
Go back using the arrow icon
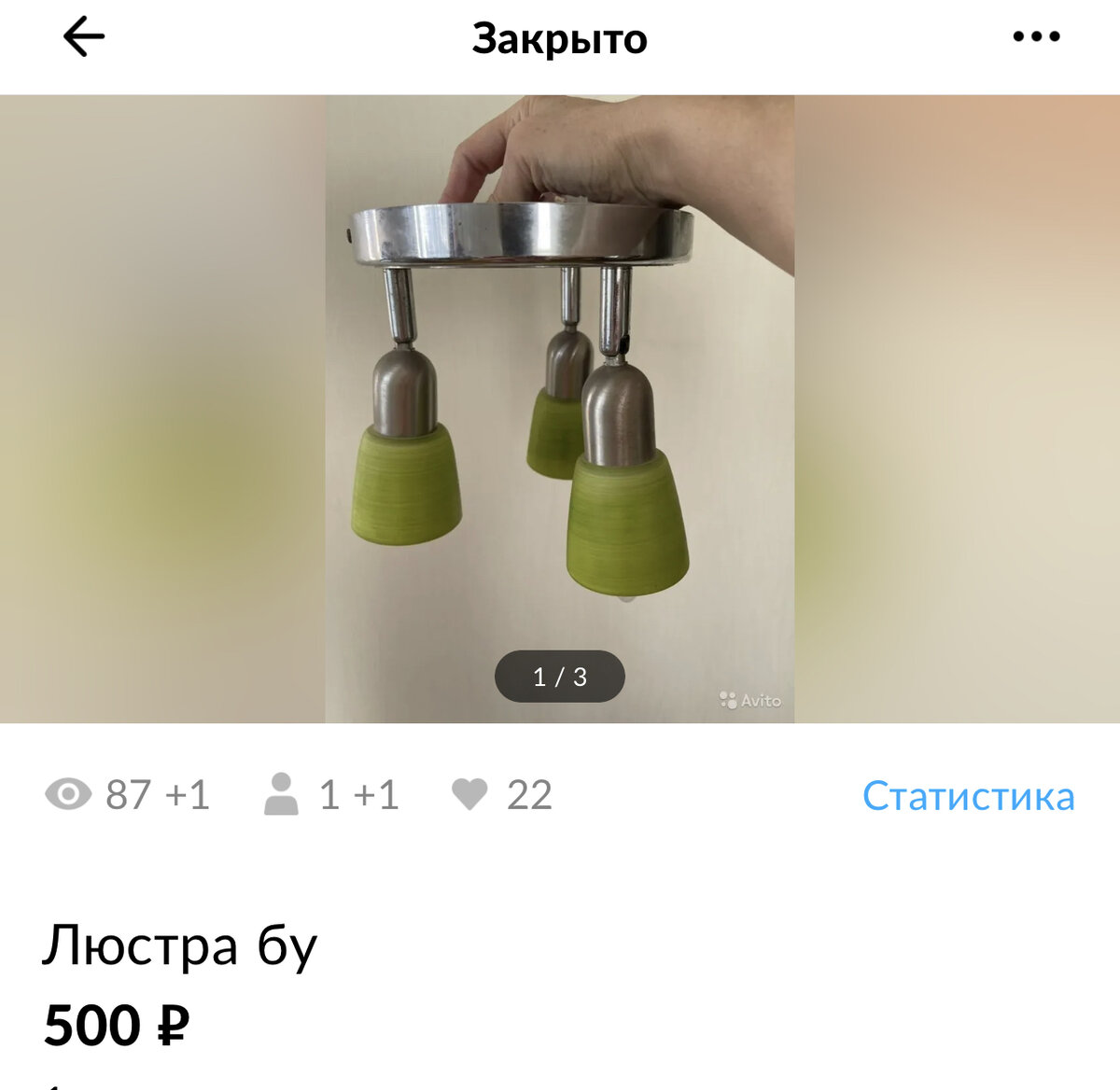(x=83, y=38)
